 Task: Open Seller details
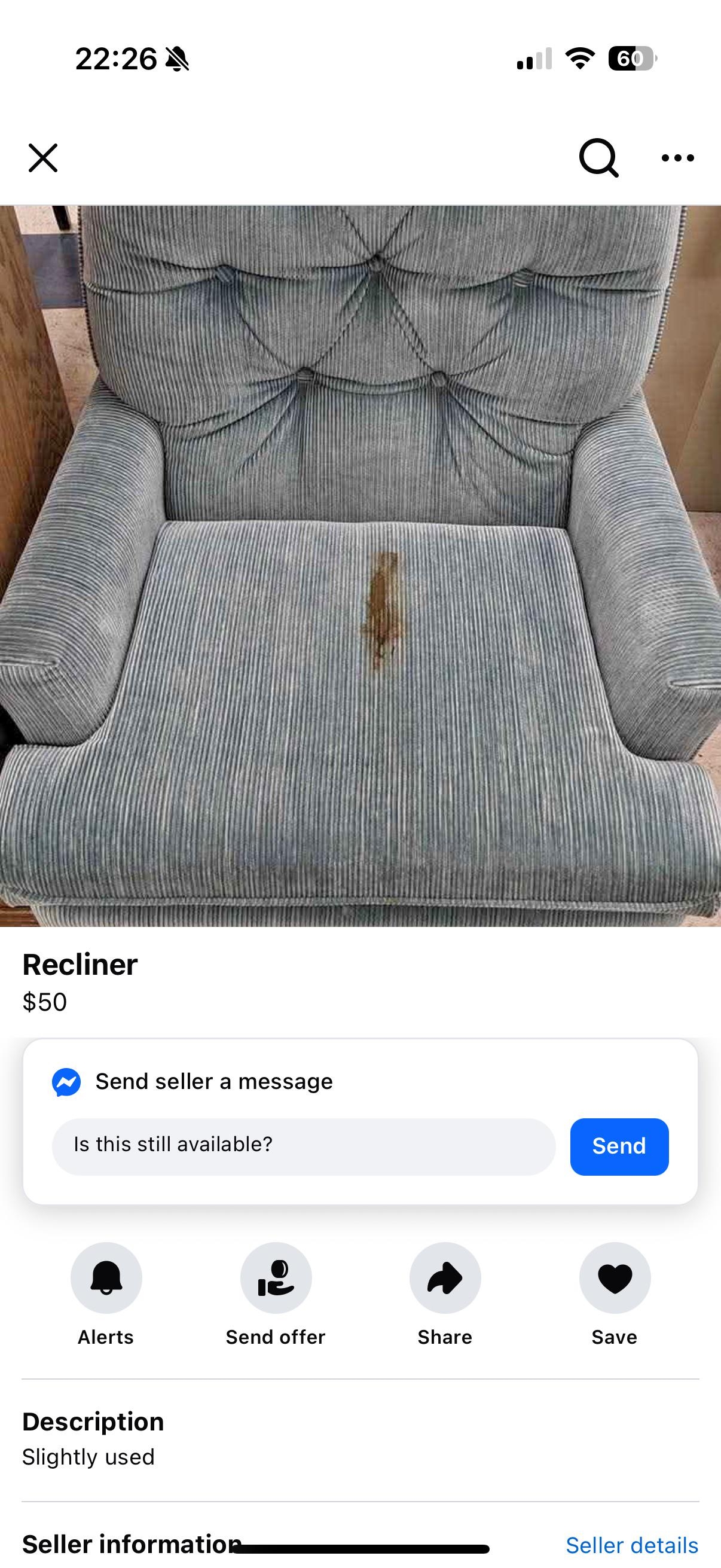coord(632,1545)
